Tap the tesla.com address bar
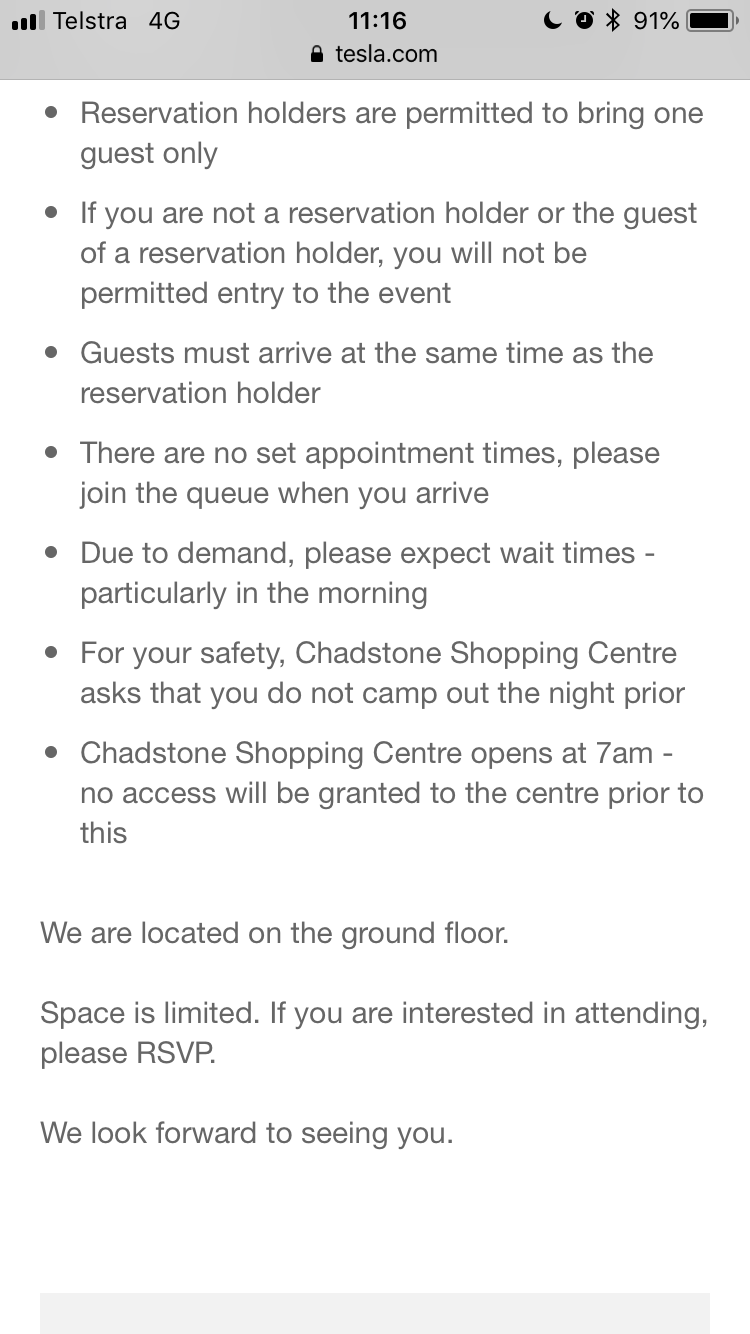 (x=374, y=54)
